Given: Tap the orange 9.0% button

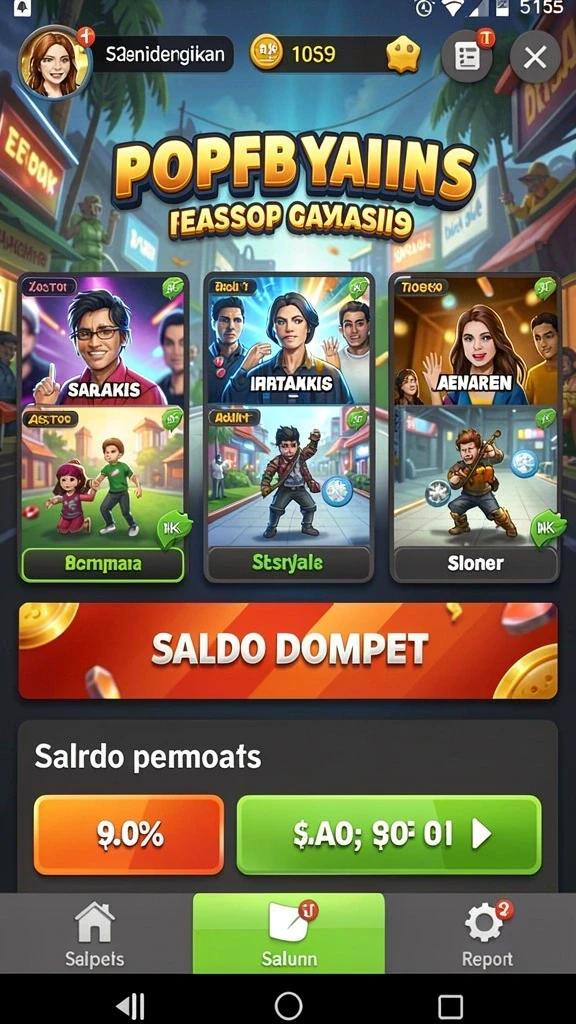Looking at the screenshot, I should pos(129,834).
